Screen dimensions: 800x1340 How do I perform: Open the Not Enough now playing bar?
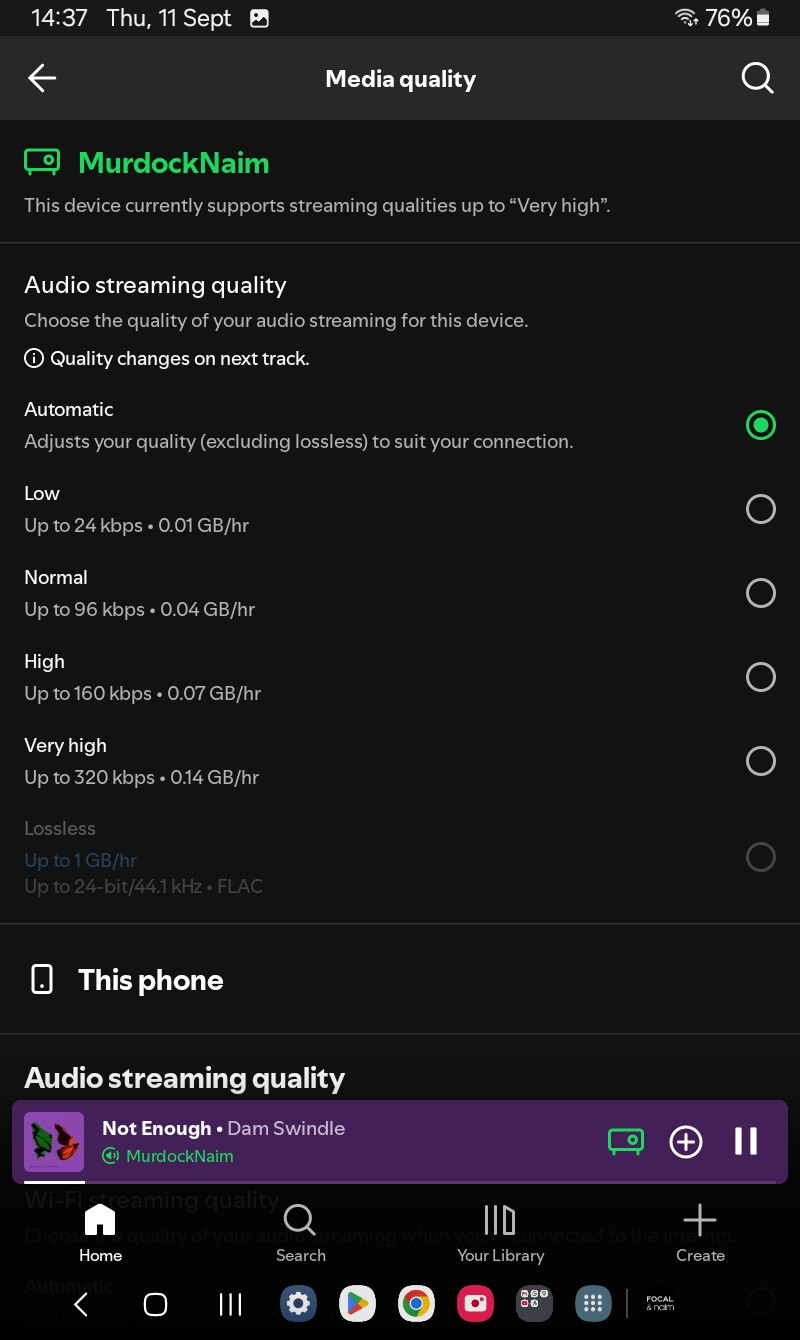(x=300, y=1141)
